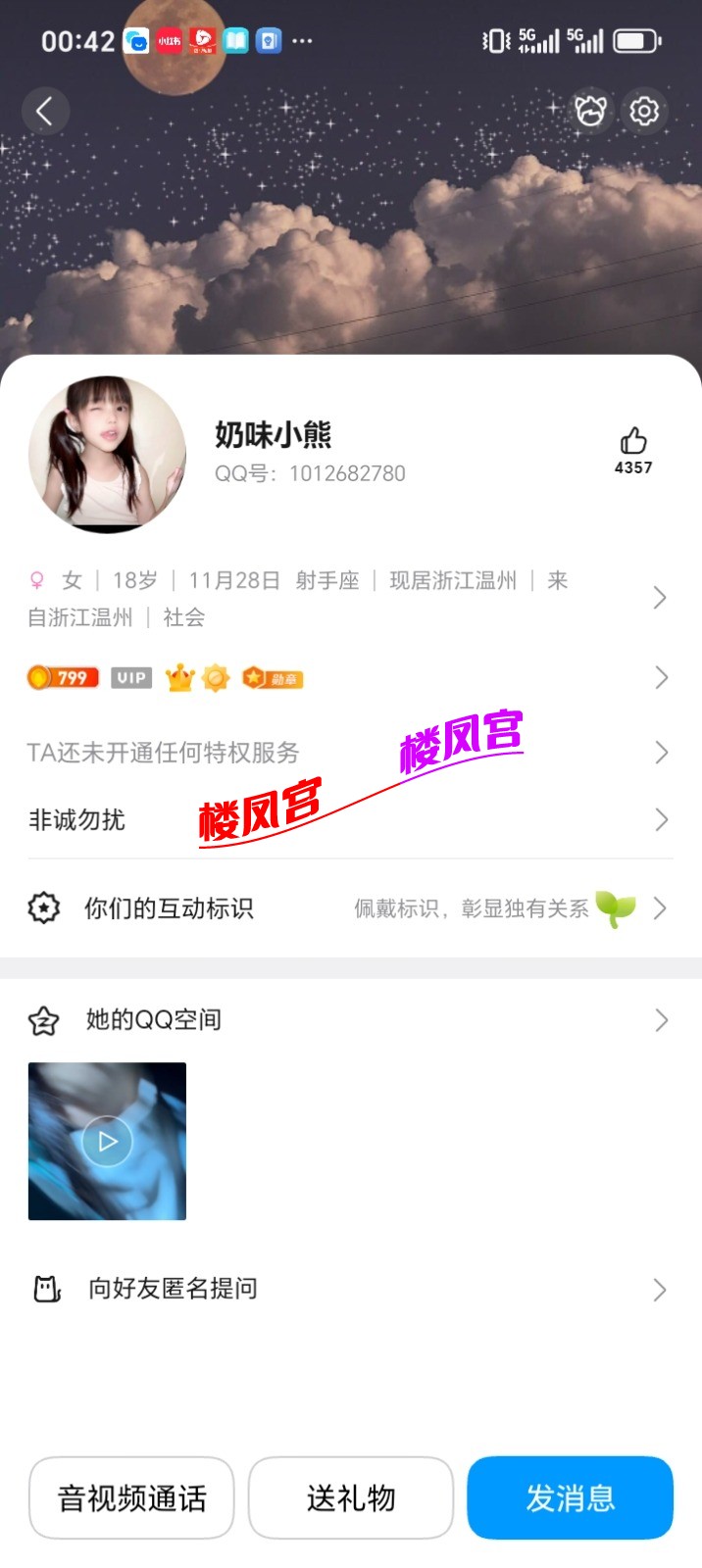Screen dimensions: 702x1568
Task: Tap 送礼物 to send a gift
Action: (x=350, y=1497)
